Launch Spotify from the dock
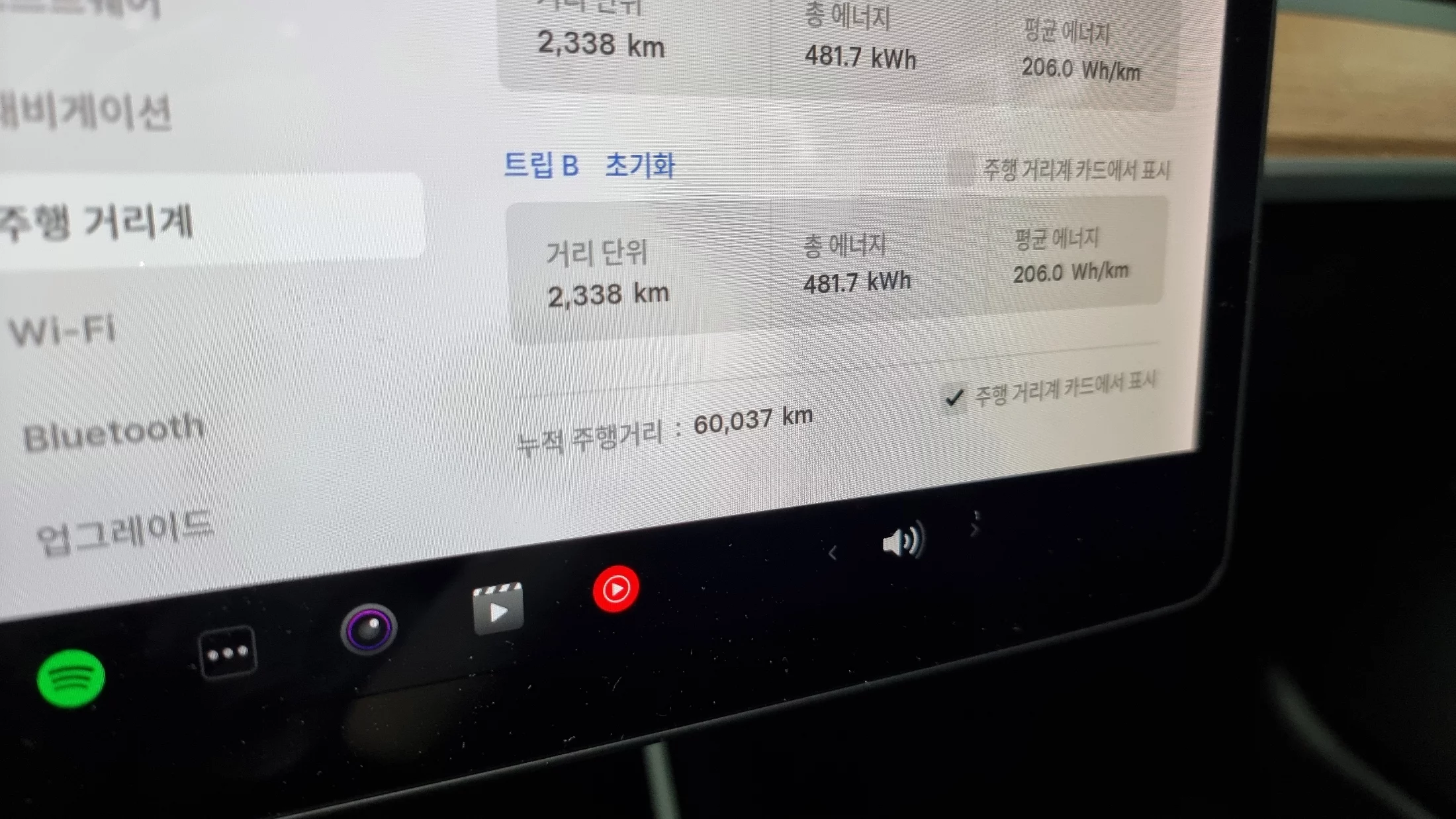 pyautogui.click(x=71, y=678)
